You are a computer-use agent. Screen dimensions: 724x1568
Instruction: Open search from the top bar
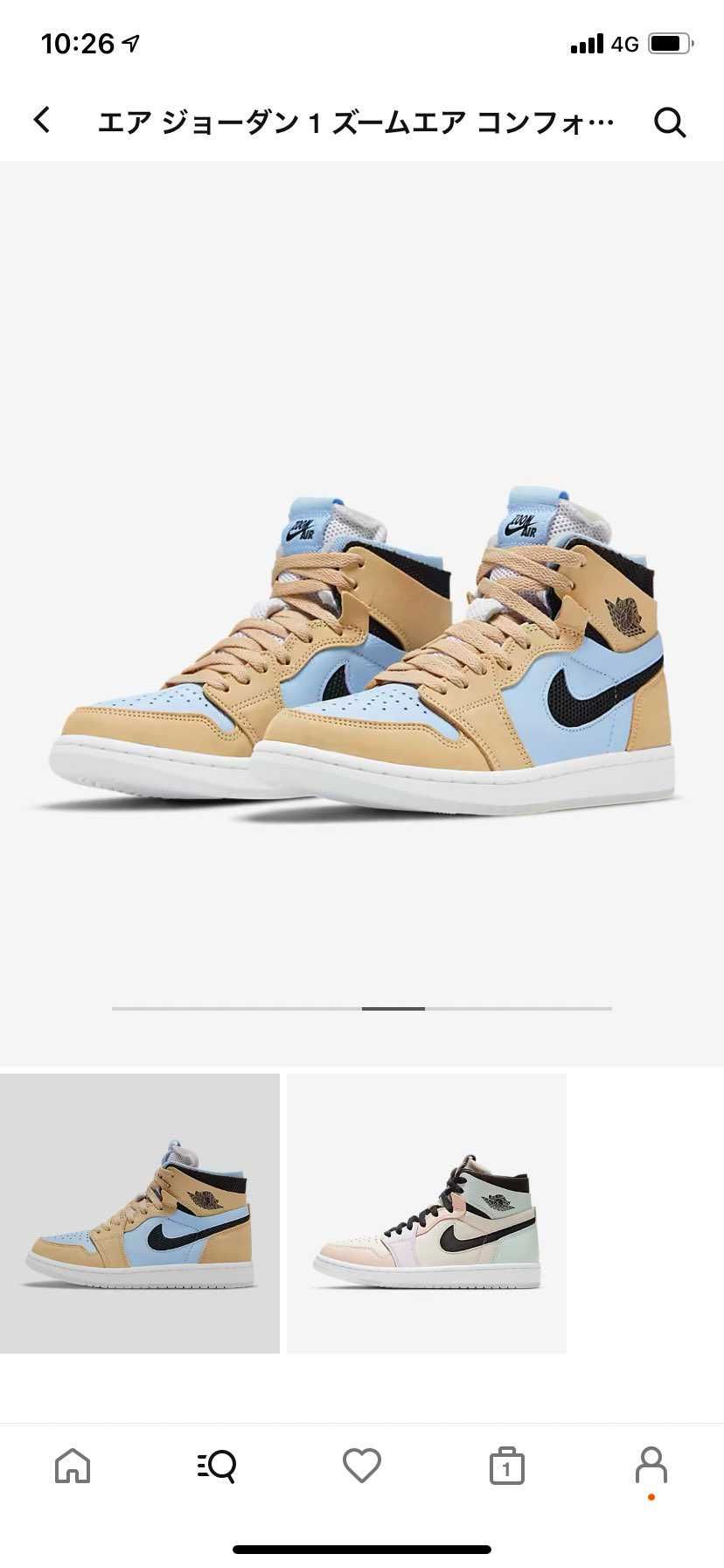(x=669, y=122)
